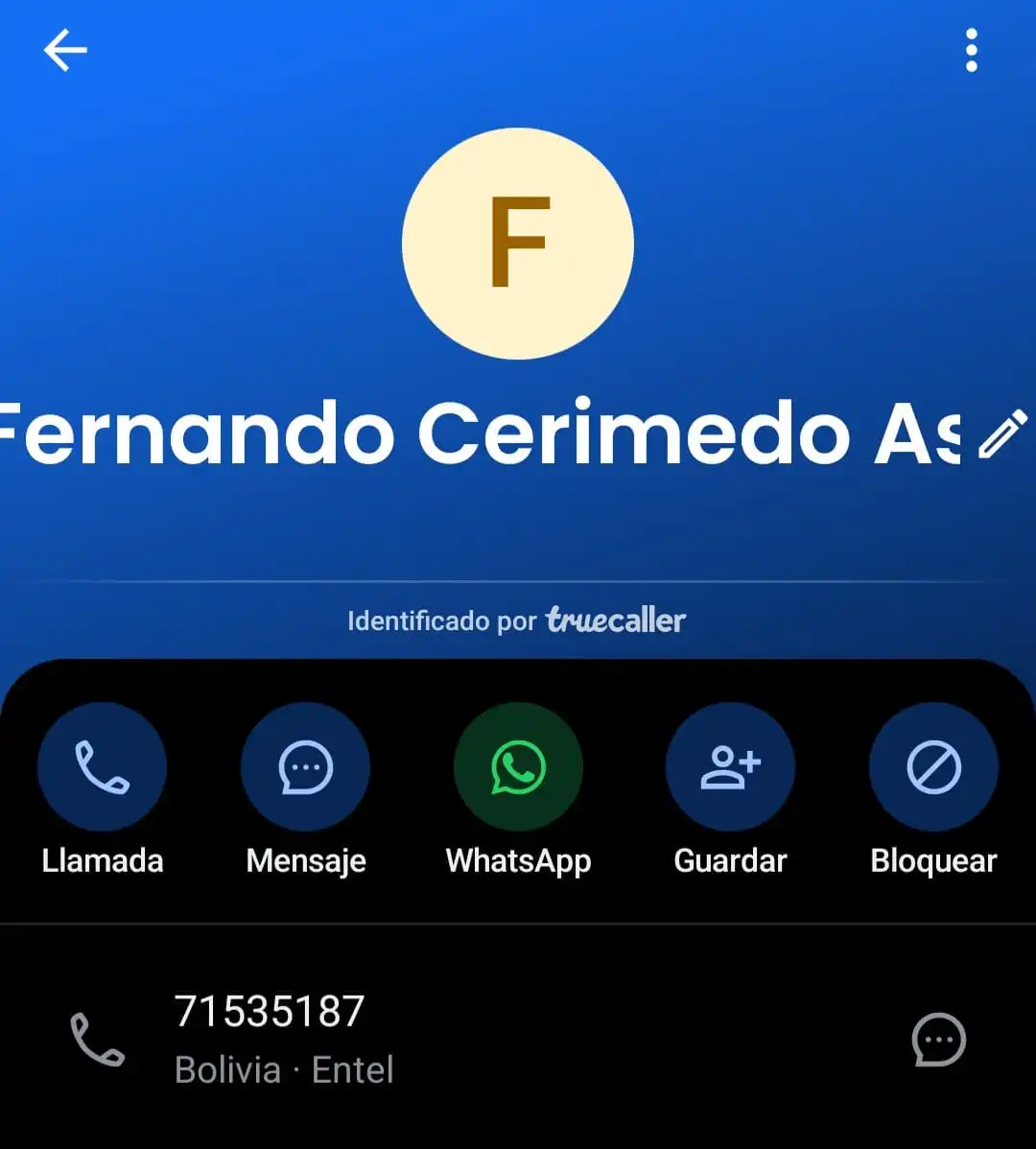Tap the F profile avatar

click(518, 244)
